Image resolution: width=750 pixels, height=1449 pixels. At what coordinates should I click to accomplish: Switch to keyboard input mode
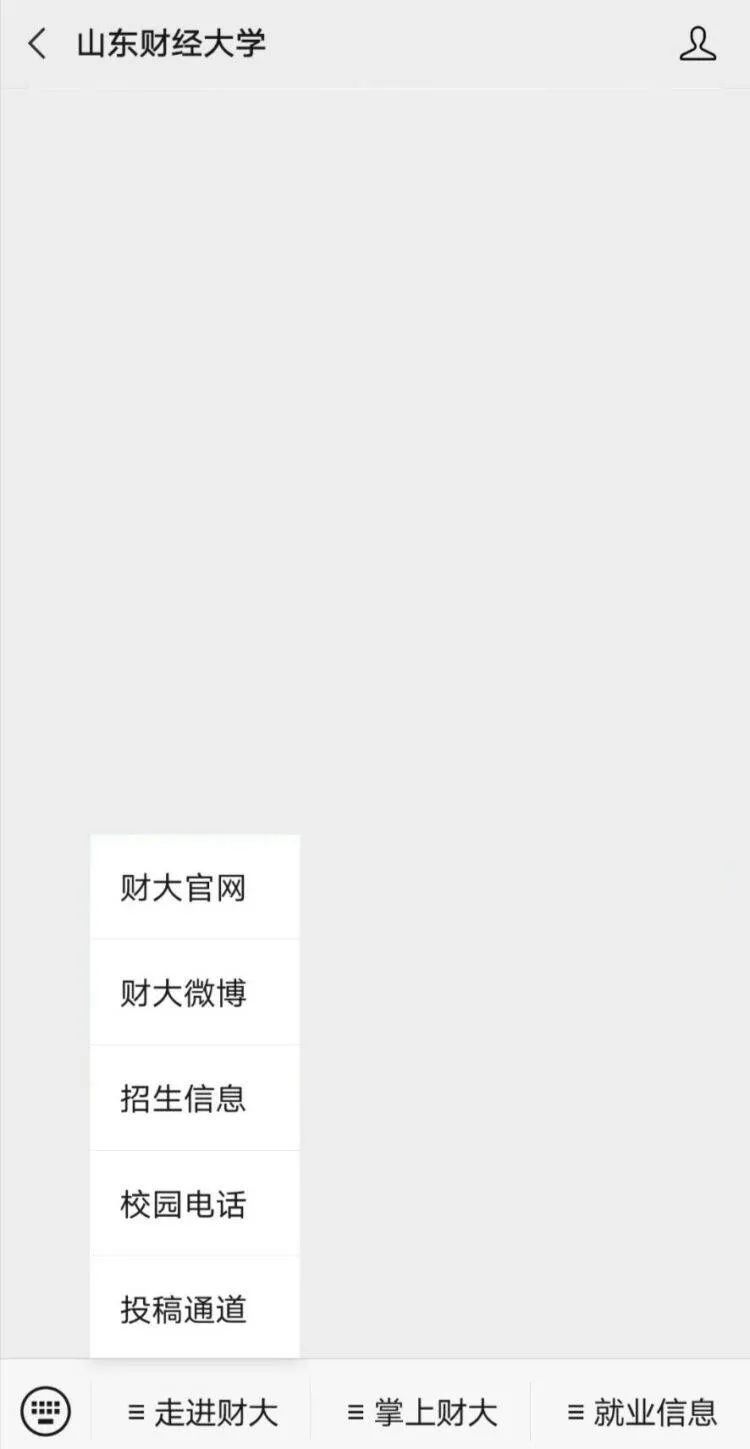(46, 1411)
